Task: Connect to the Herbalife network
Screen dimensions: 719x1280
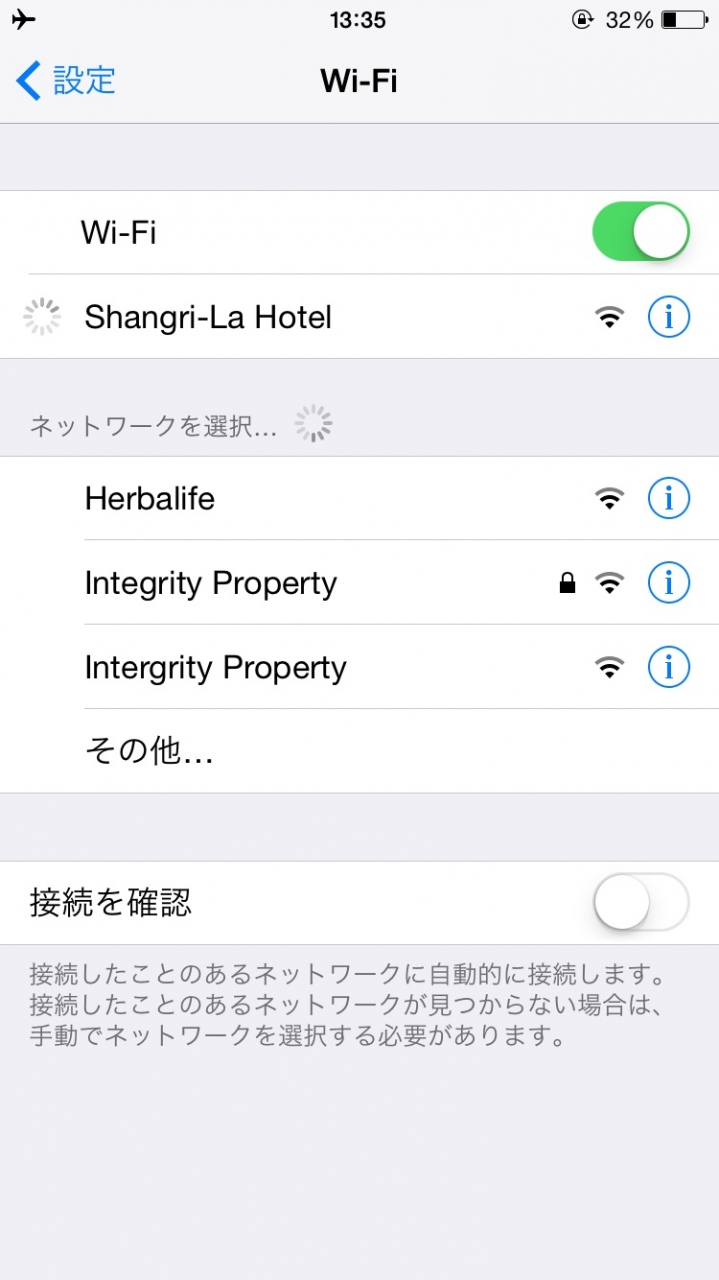Action: point(300,498)
